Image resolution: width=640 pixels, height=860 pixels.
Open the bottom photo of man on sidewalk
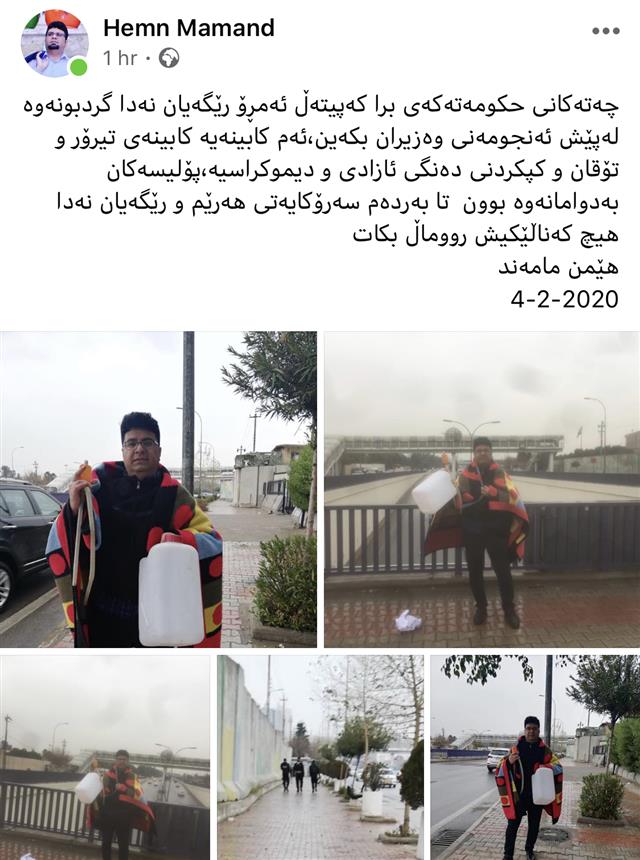pyautogui.click(x=535, y=756)
